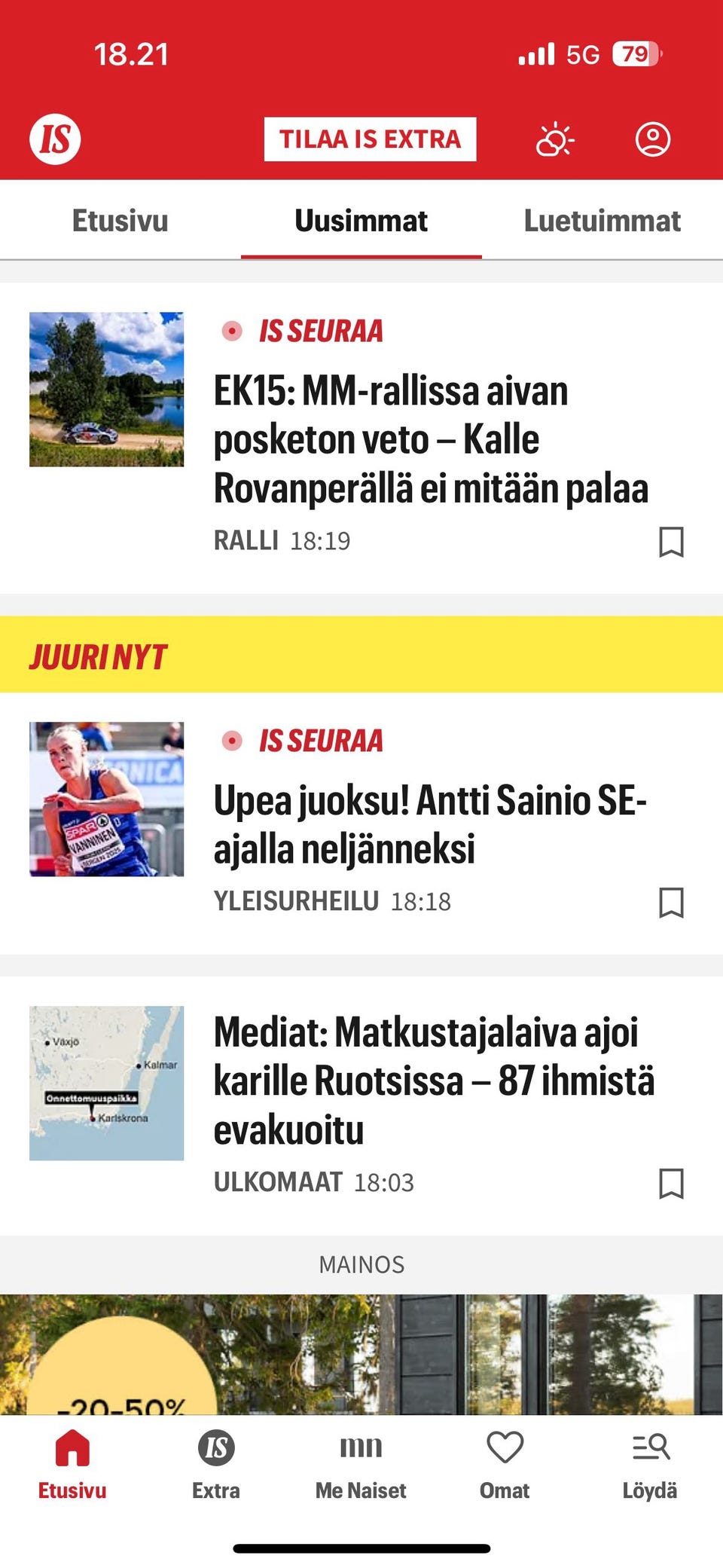Click the IS SEURAA live indicator on athletics story
The image size is (723, 1568).
coord(233,741)
